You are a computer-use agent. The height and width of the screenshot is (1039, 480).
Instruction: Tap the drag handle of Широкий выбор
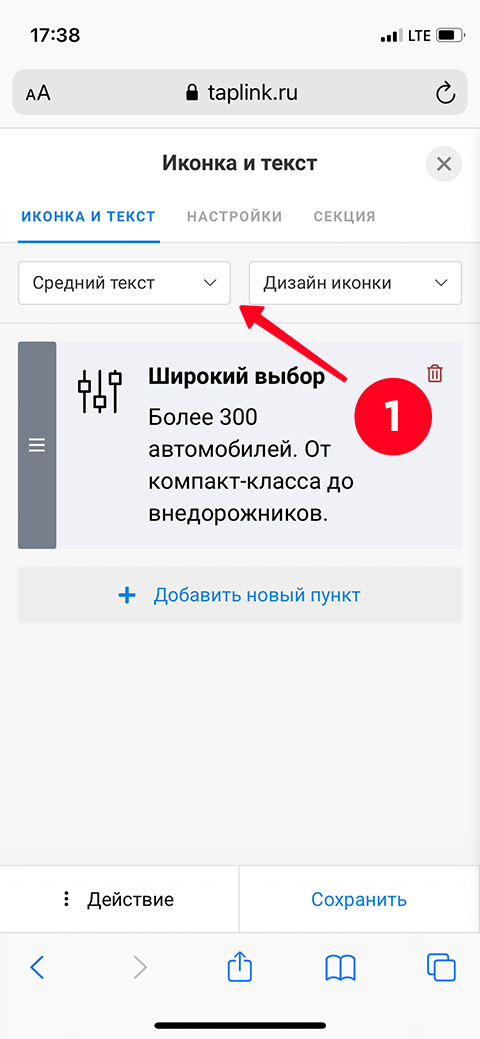[x=37, y=445]
